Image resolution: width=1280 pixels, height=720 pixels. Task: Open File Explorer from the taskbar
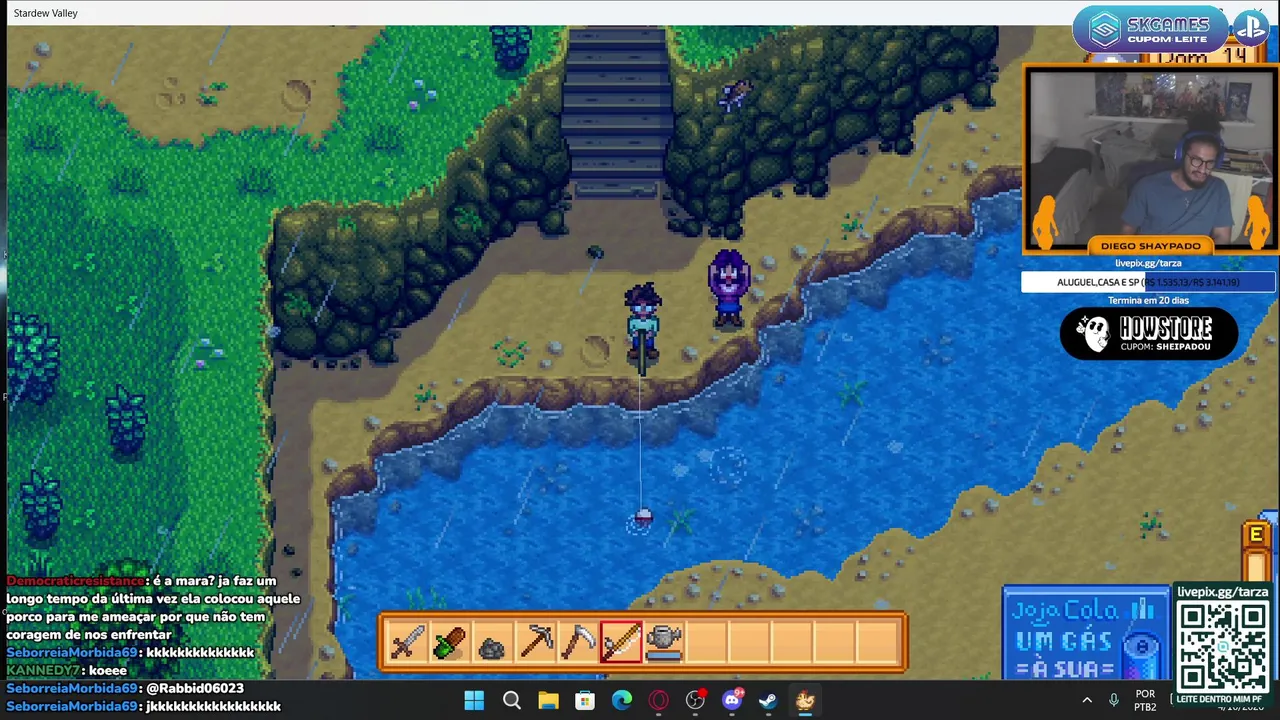(x=548, y=701)
